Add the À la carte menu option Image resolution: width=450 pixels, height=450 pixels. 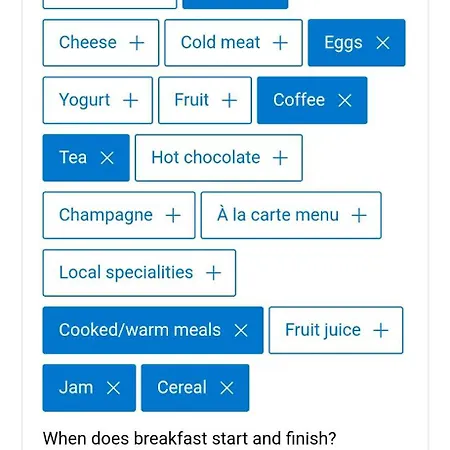(291, 215)
